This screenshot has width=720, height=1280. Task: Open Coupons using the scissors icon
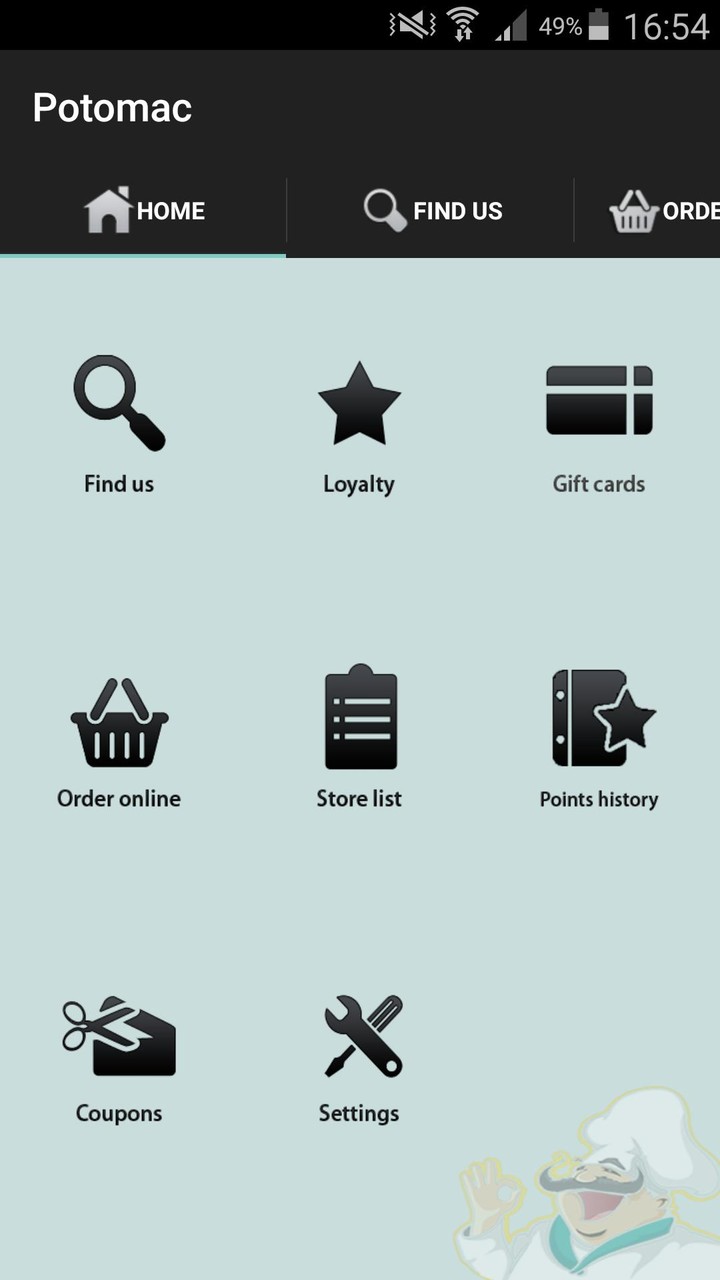[119, 1030]
